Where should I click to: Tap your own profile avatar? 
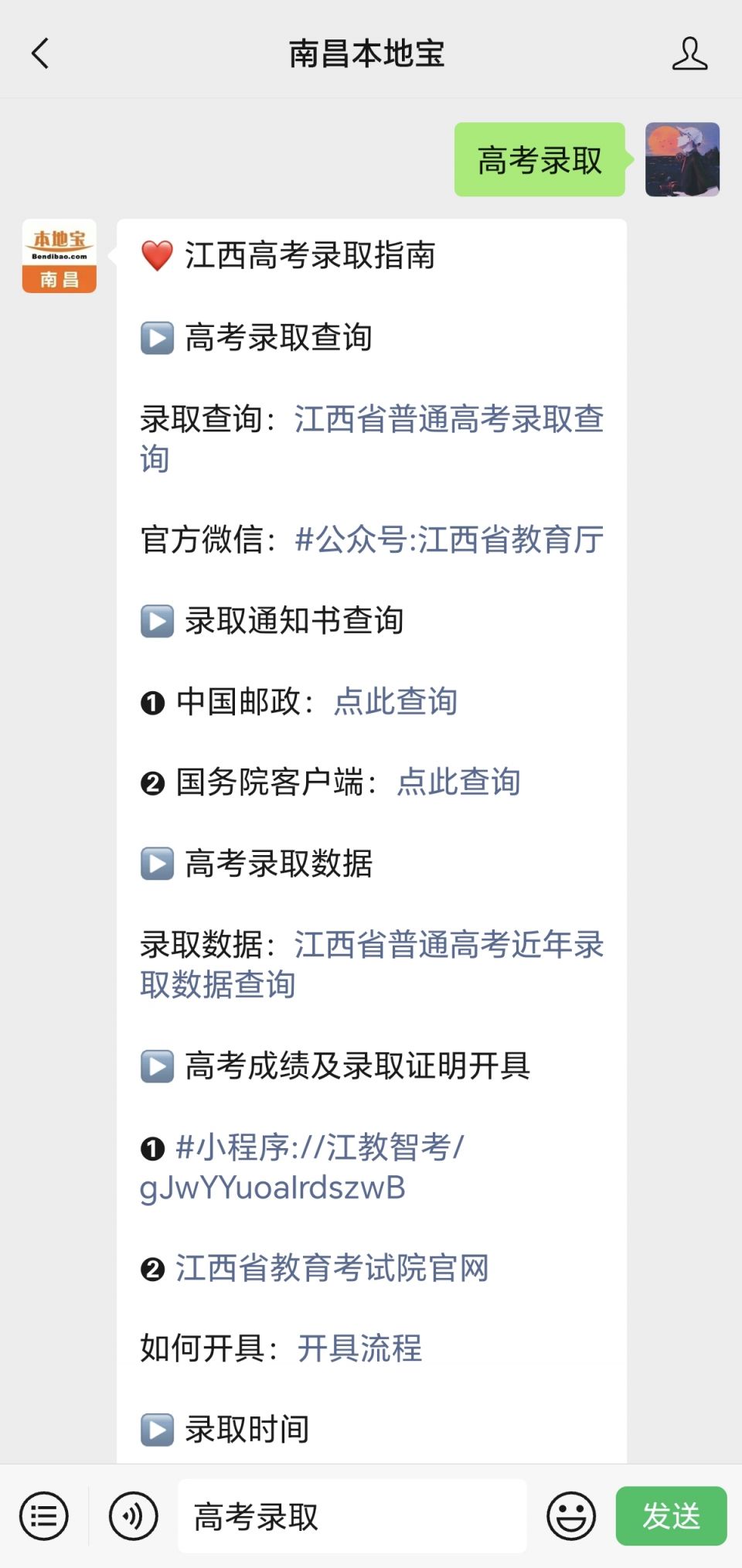(x=682, y=159)
